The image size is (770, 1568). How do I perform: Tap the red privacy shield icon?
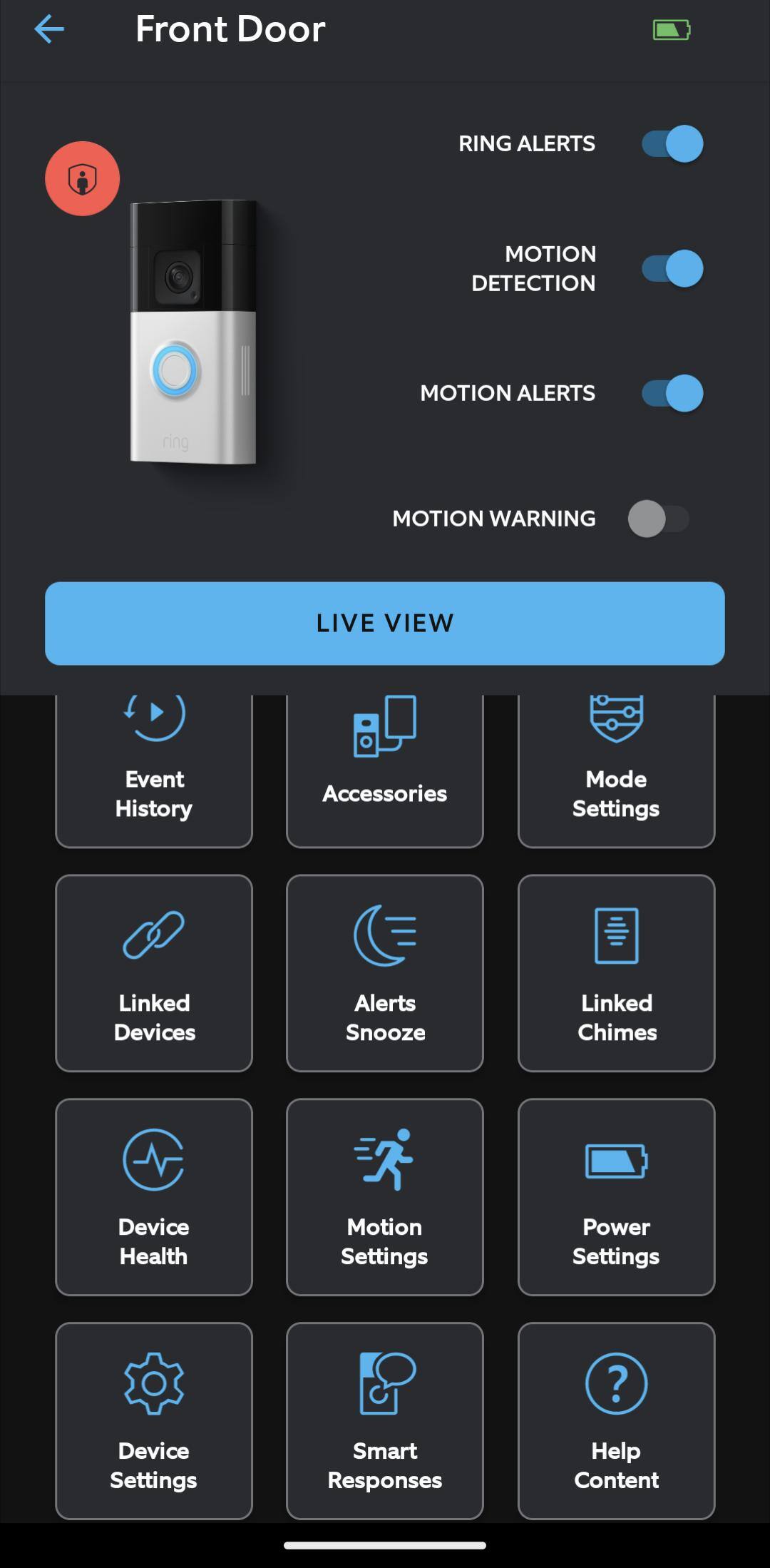click(x=83, y=178)
